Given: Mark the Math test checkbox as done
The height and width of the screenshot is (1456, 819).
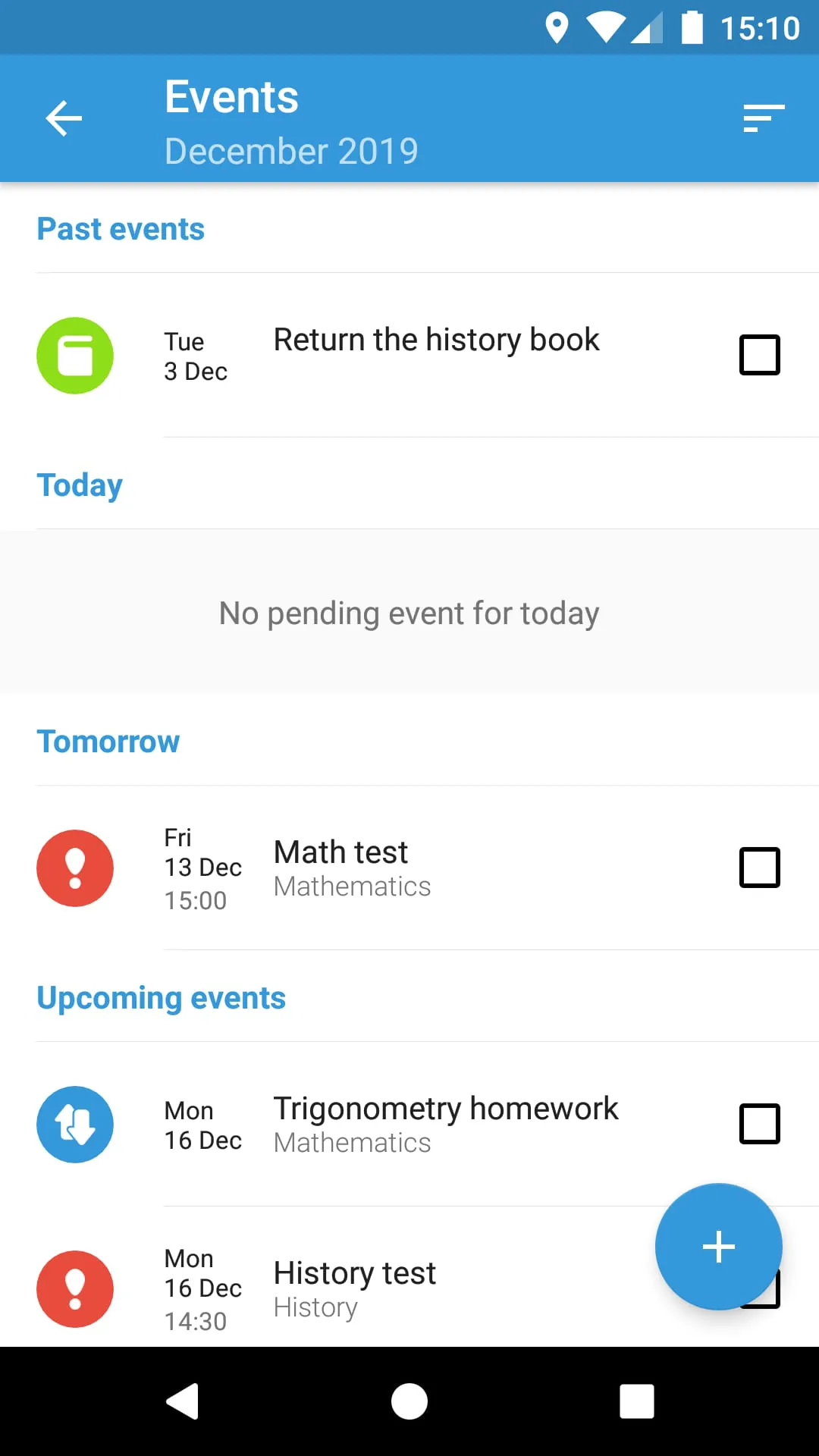Looking at the screenshot, I should pos(759,868).
